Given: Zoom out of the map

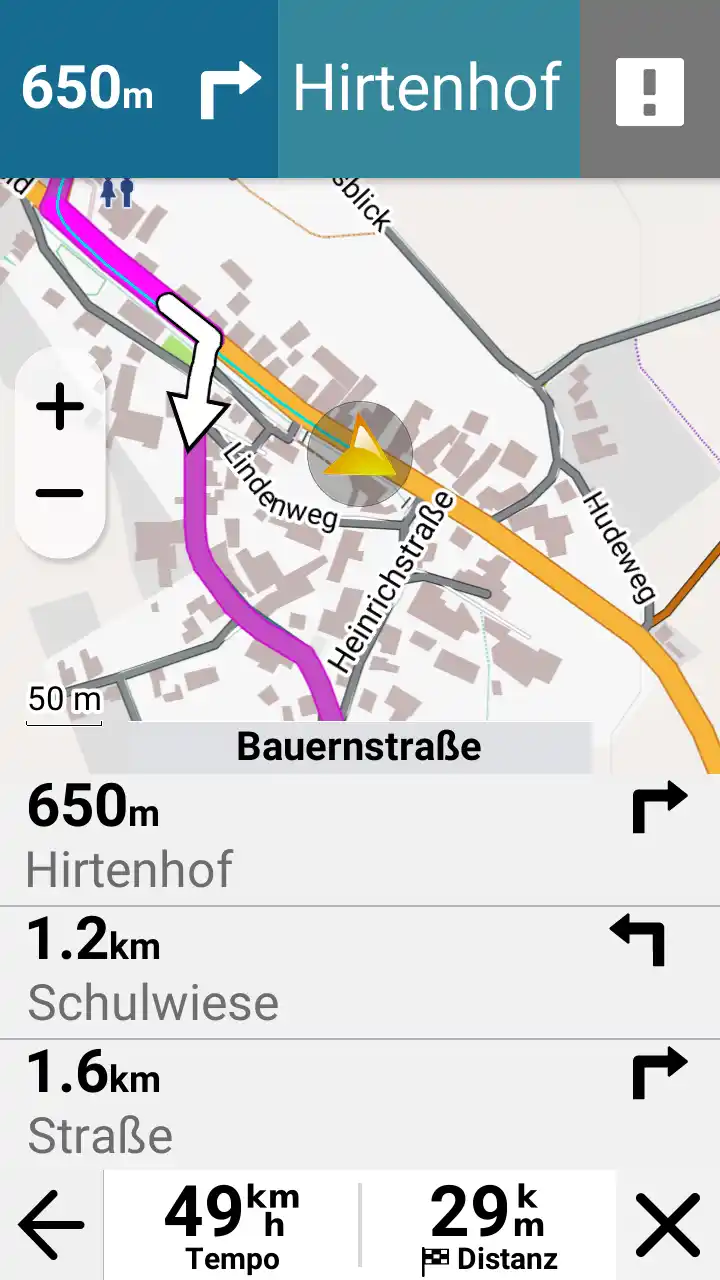Looking at the screenshot, I should pos(60,493).
